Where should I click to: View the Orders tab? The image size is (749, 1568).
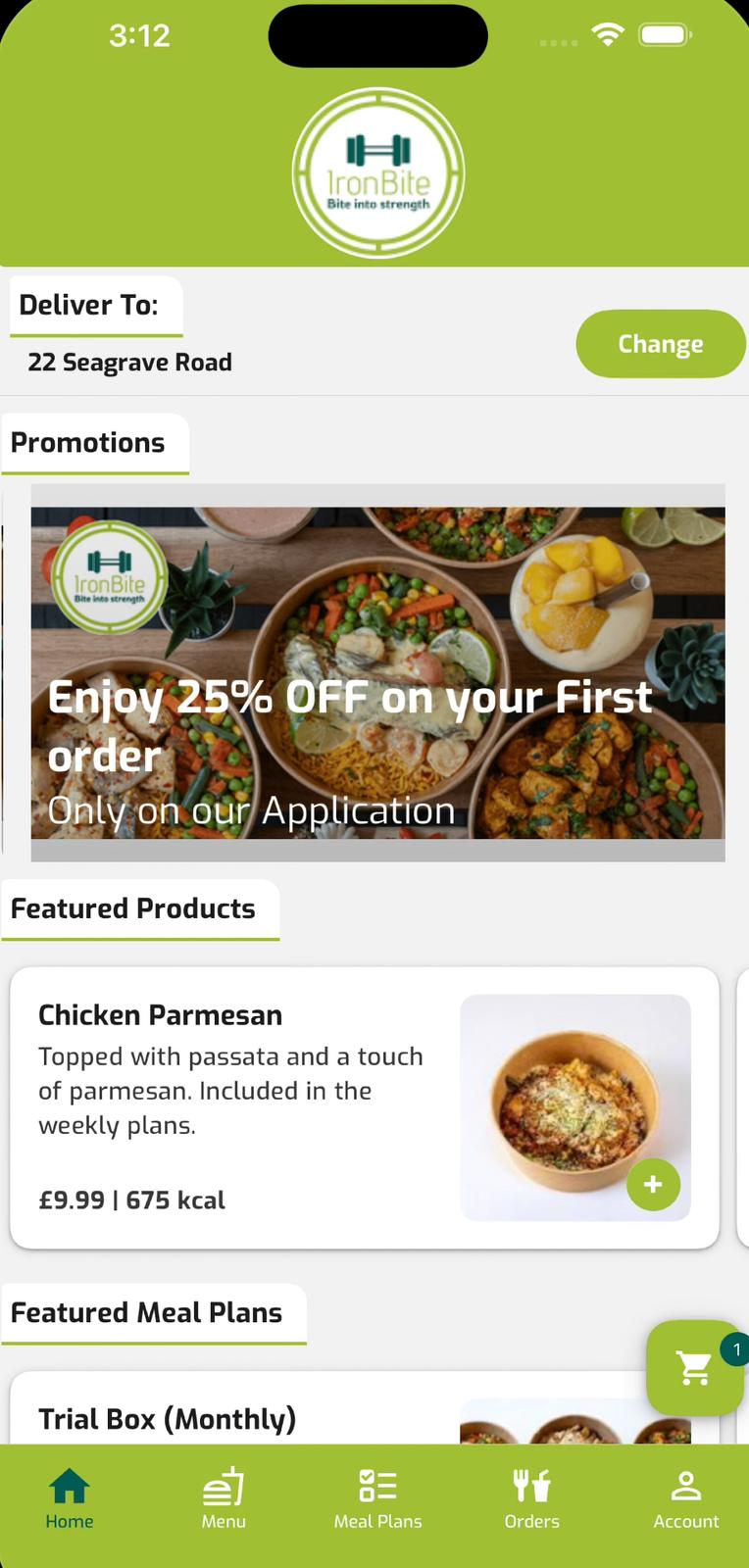point(531,1498)
